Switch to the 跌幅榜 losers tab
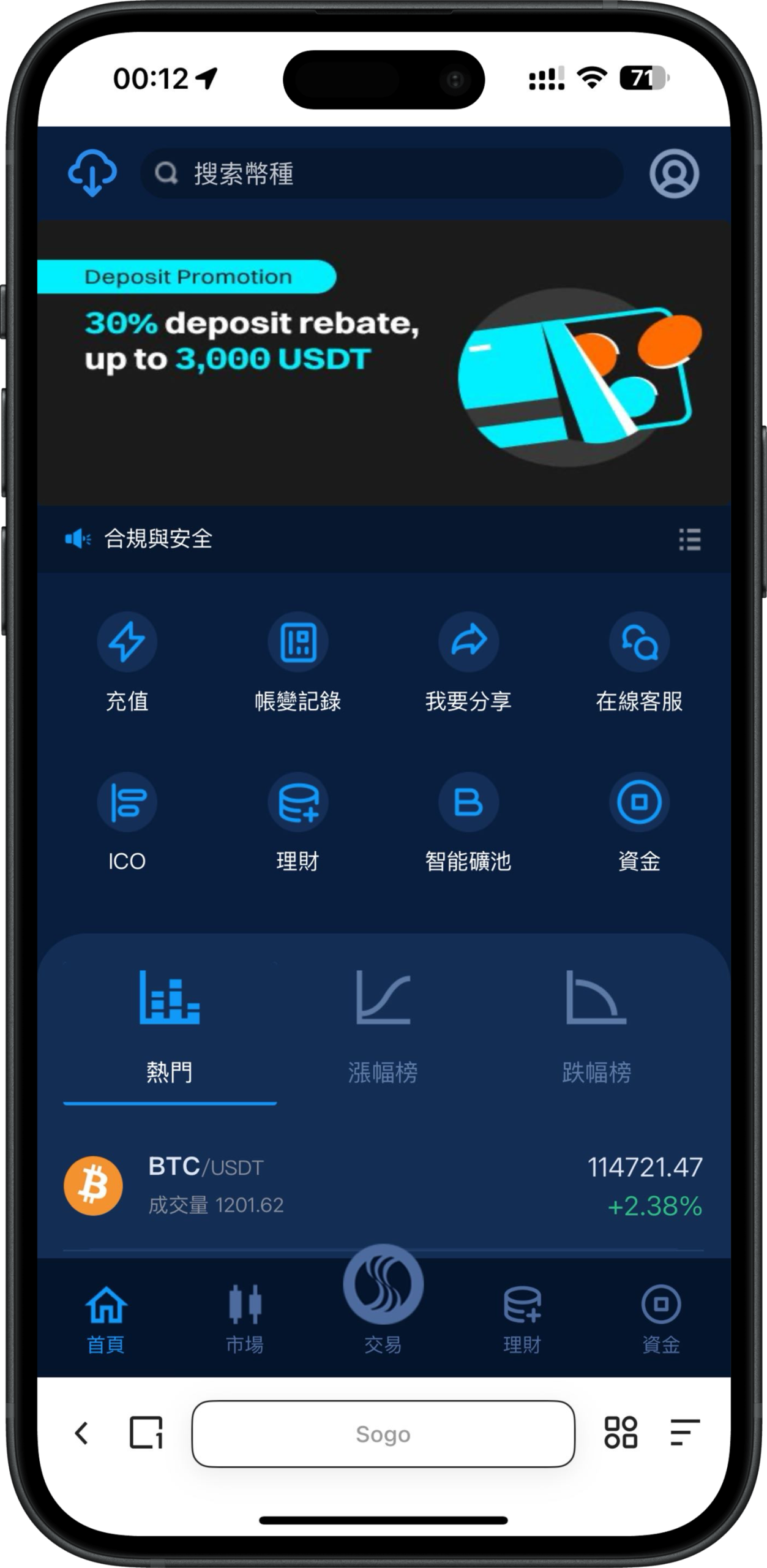This screenshot has width=767, height=1568. (596, 1029)
